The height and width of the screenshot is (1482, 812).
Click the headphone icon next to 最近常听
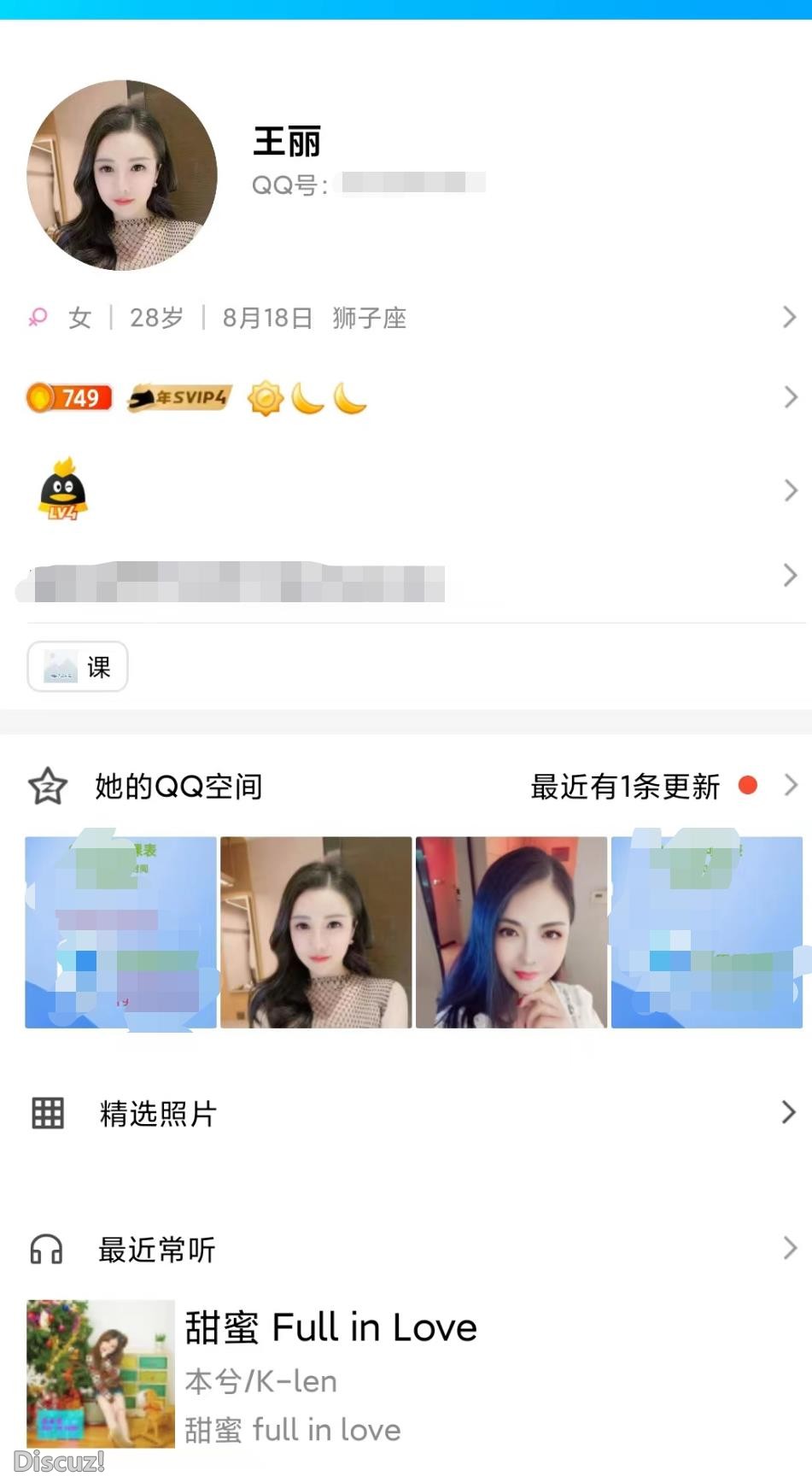pyautogui.click(x=47, y=1250)
